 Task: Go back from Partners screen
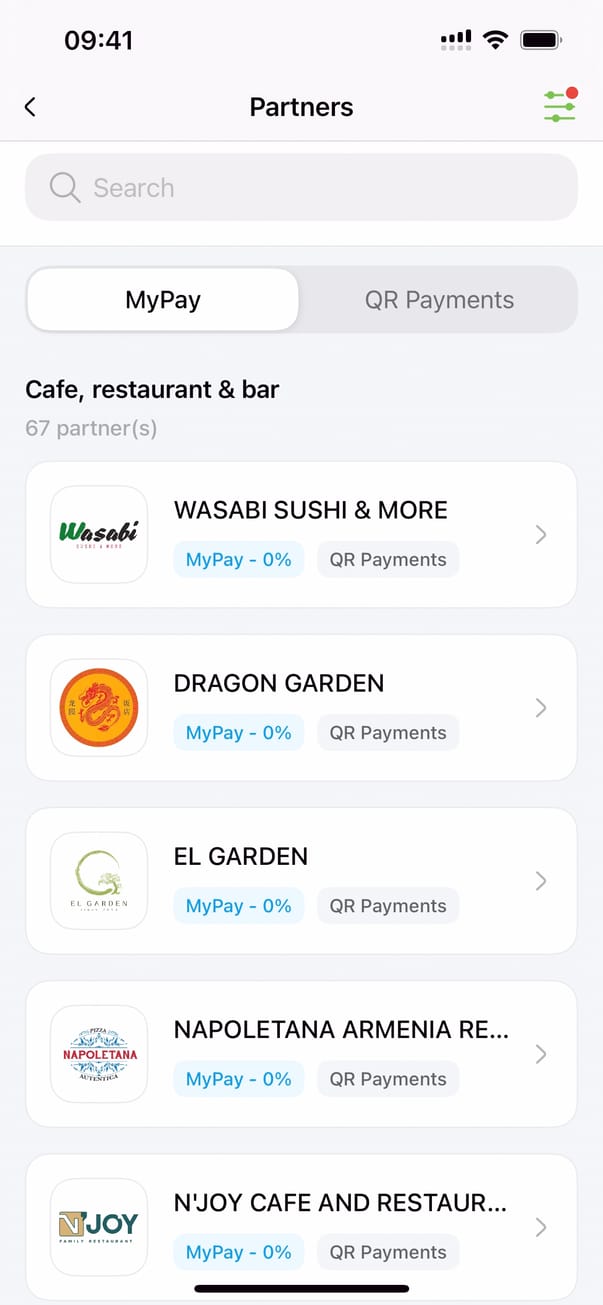point(31,107)
